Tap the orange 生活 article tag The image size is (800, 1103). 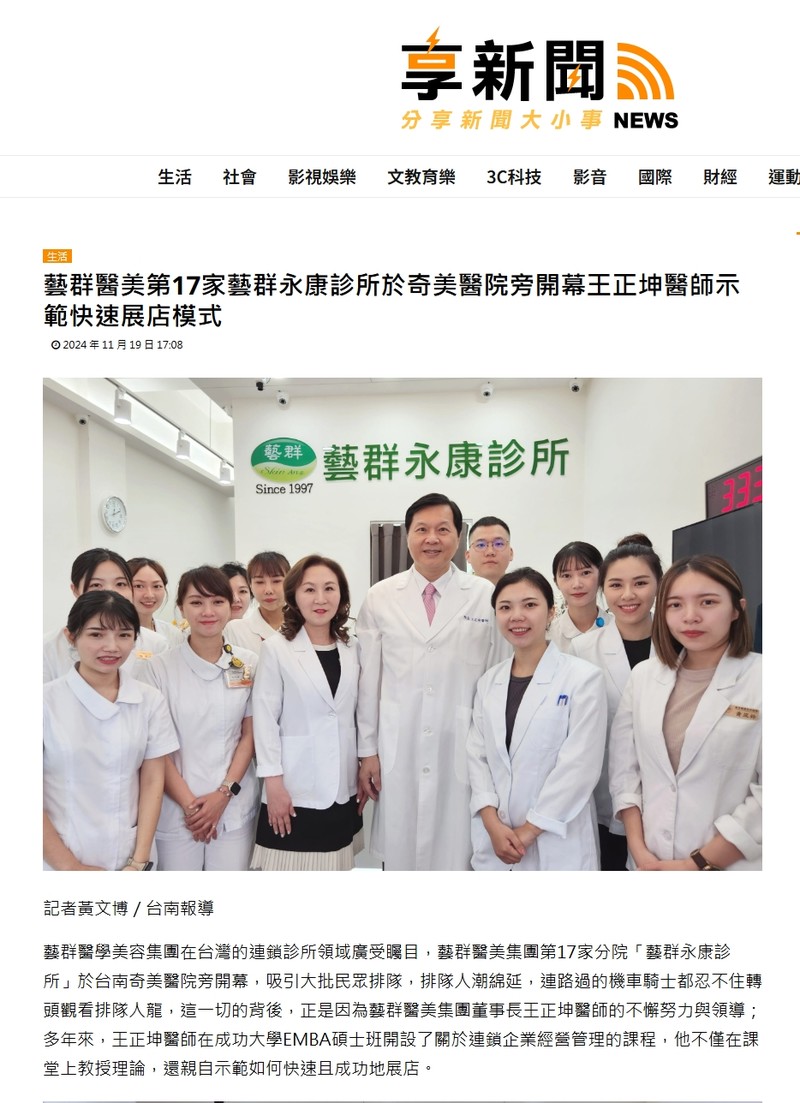pyautogui.click(x=57, y=256)
